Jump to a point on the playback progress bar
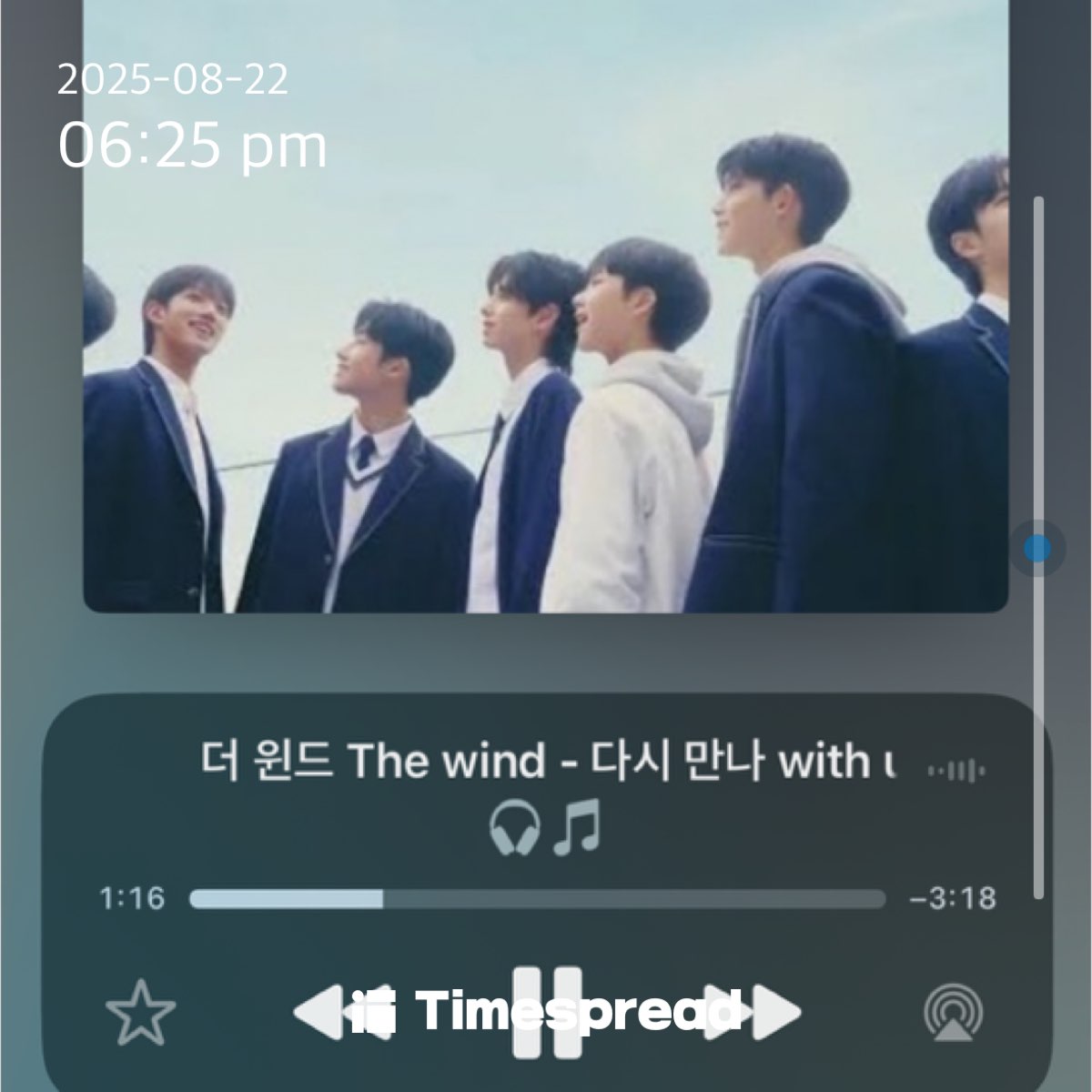The width and height of the screenshot is (1092, 1092). click(537, 899)
